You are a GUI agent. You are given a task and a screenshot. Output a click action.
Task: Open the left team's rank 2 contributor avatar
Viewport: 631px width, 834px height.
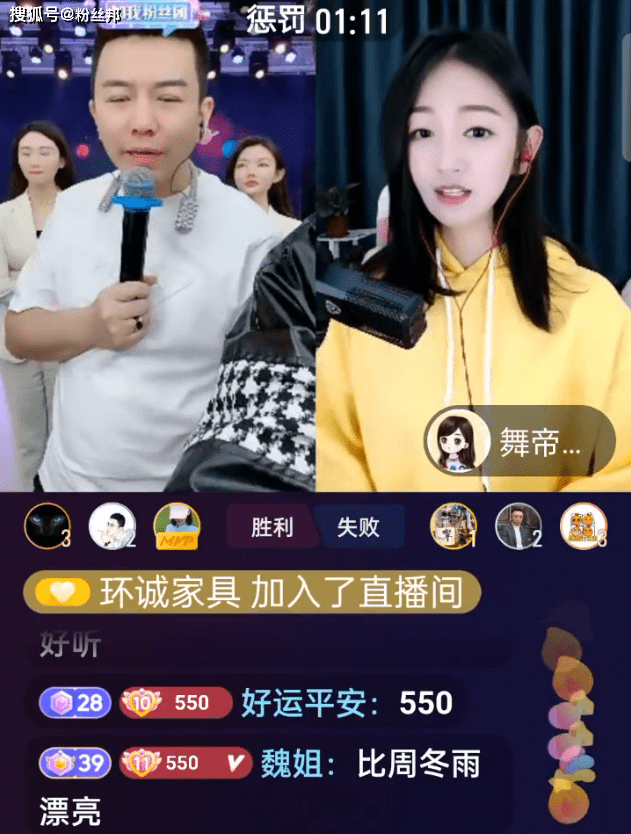(x=111, y=525)
